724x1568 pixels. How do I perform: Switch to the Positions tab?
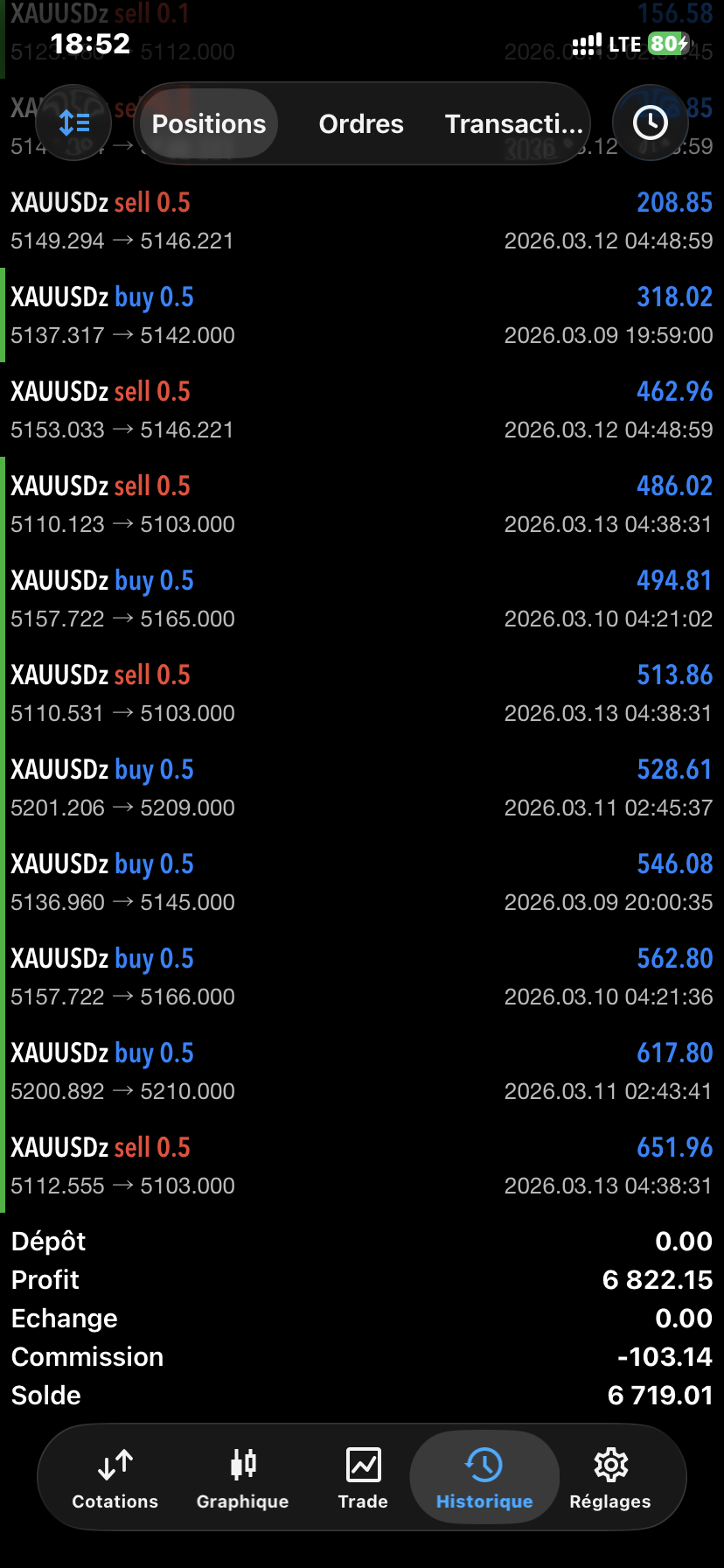point(209,124)
